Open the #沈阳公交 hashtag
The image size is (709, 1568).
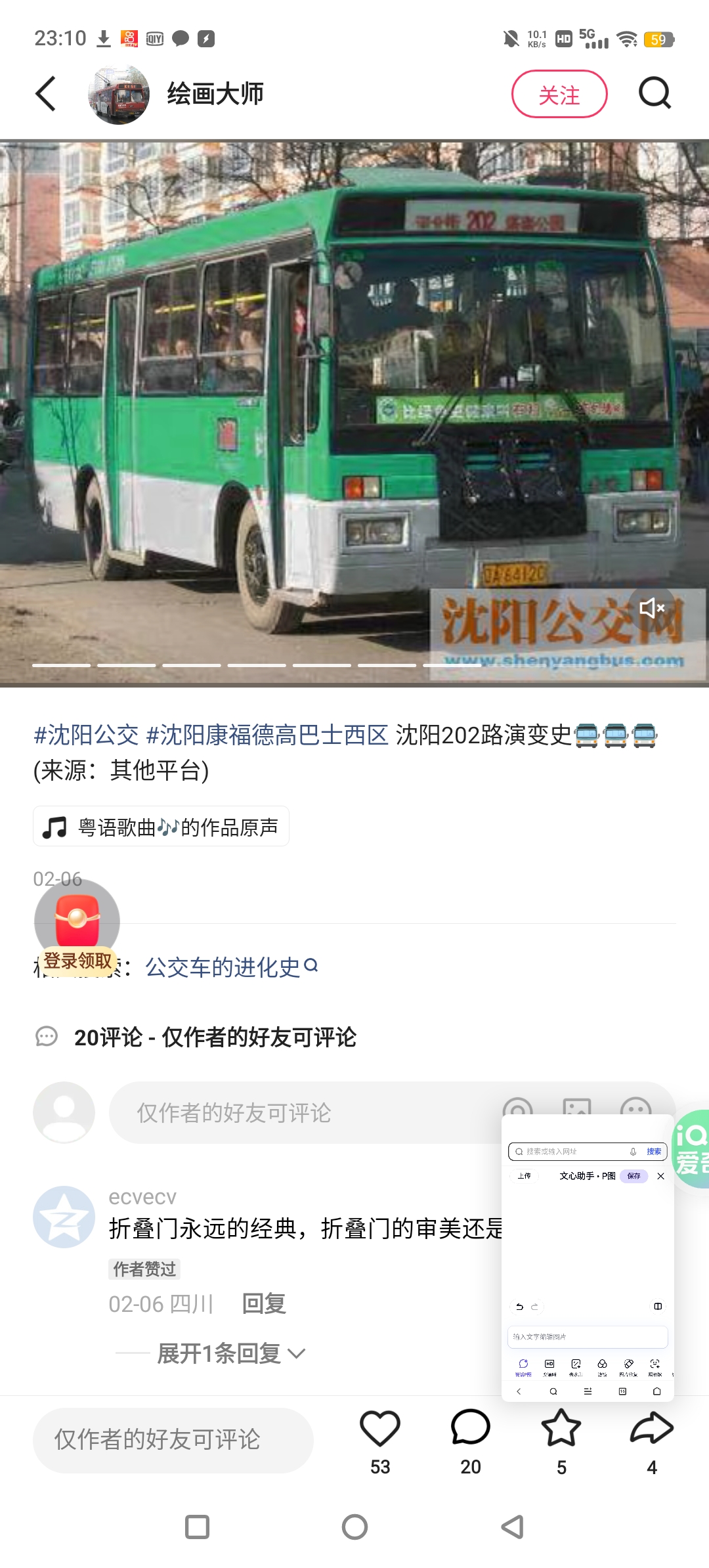tap(86, 735)
